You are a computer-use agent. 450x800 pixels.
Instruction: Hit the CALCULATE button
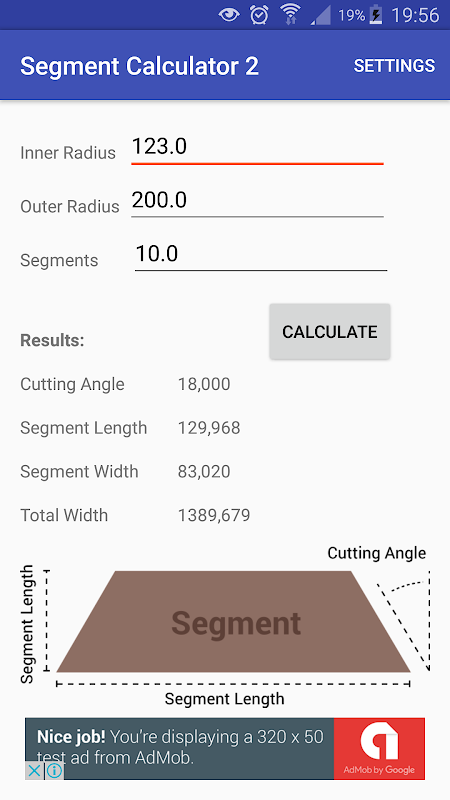click(330, 332)
